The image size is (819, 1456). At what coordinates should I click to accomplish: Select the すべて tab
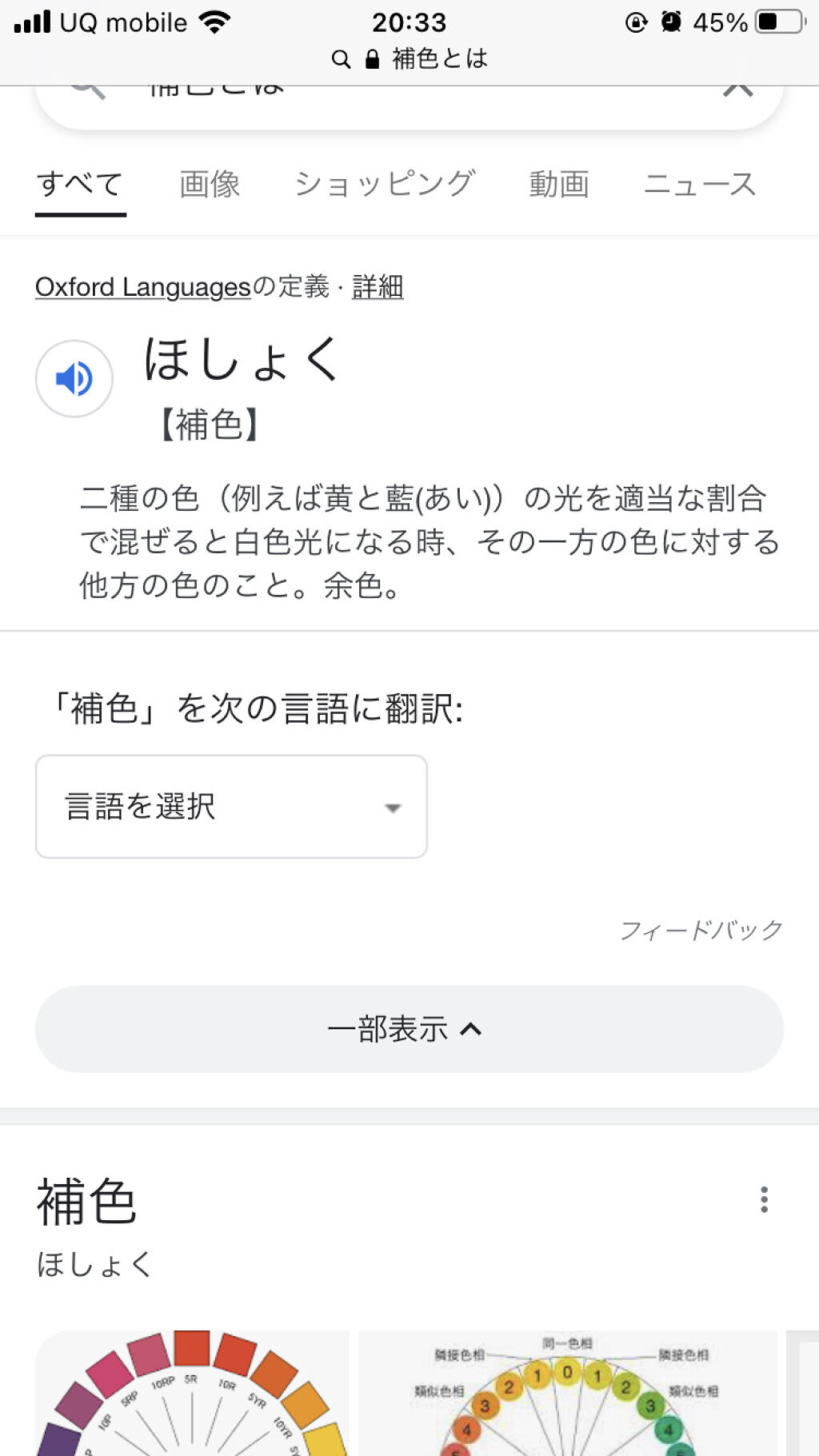click(80, 185)
